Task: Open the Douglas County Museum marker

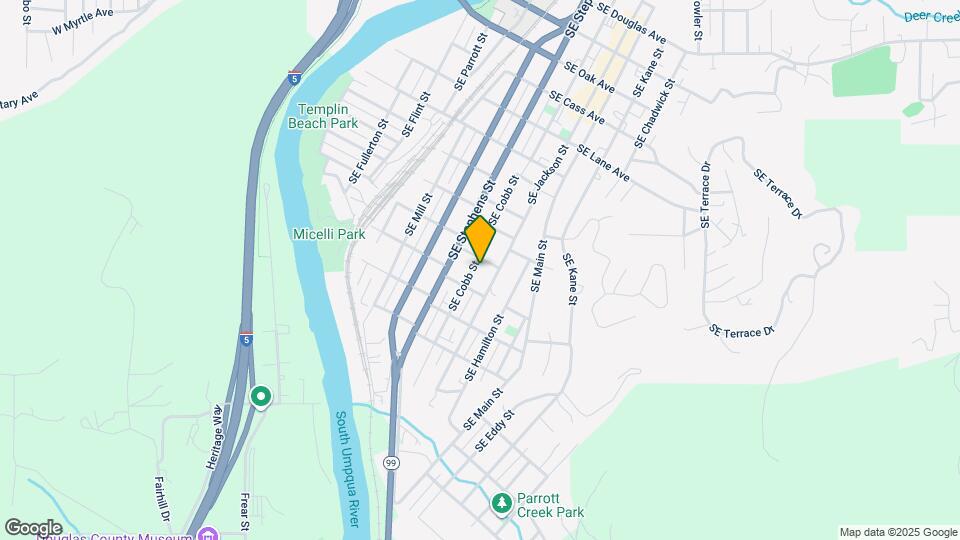Action: 208,533
